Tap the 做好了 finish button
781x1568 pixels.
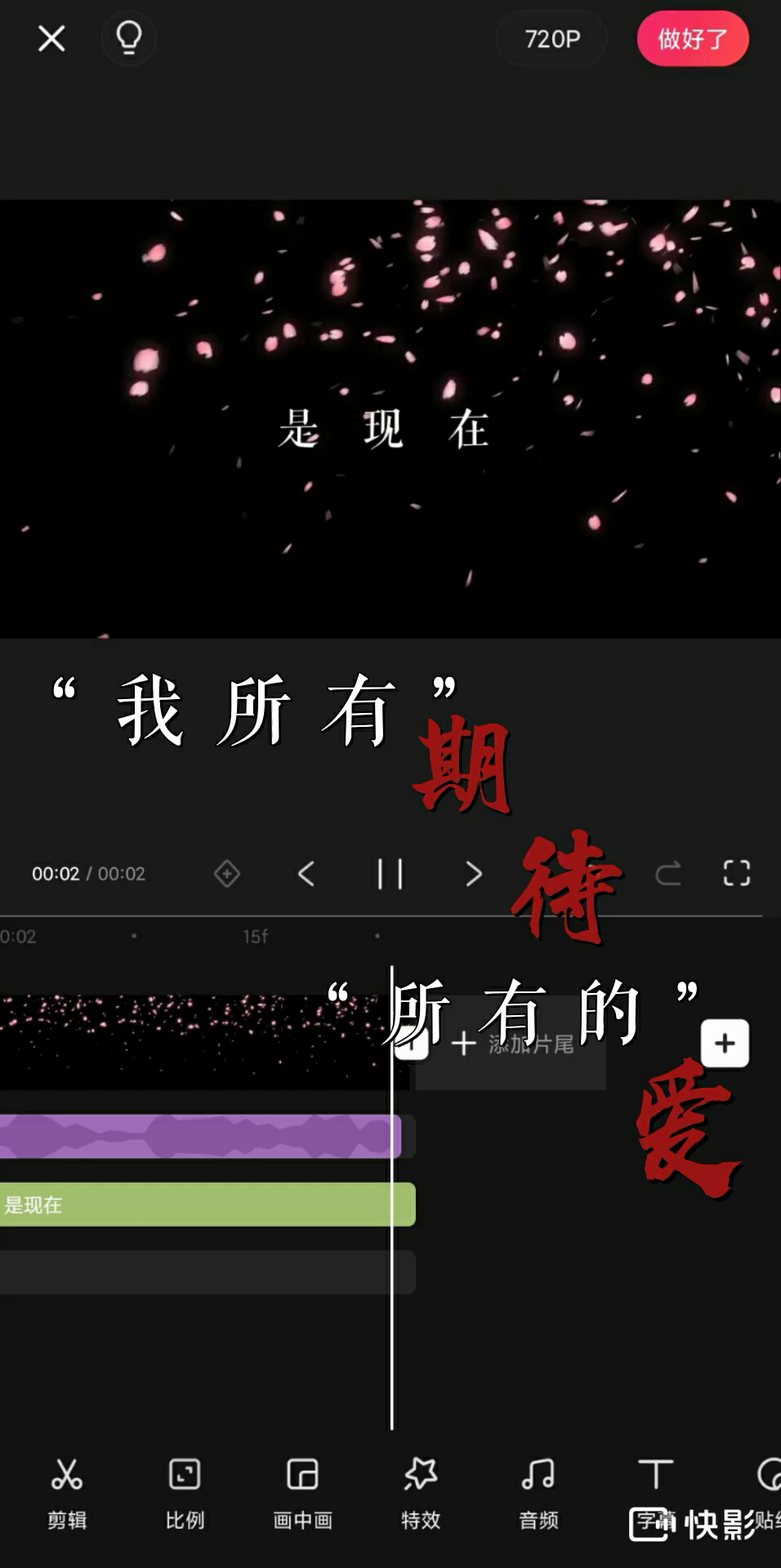(x=692, y=38)
